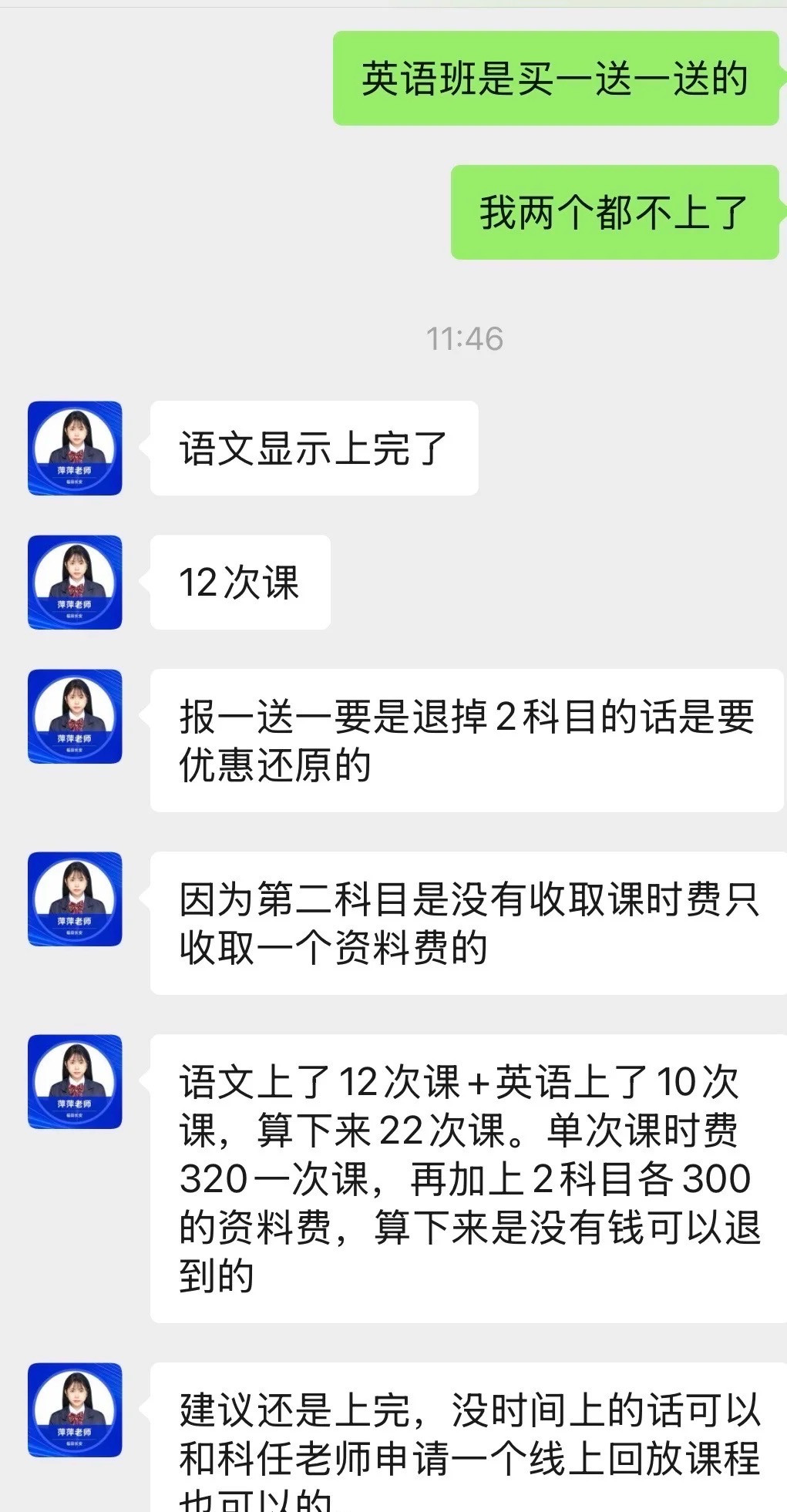
Task: Tap the avatar beside "因为第二科目" message
Action: 75,899
